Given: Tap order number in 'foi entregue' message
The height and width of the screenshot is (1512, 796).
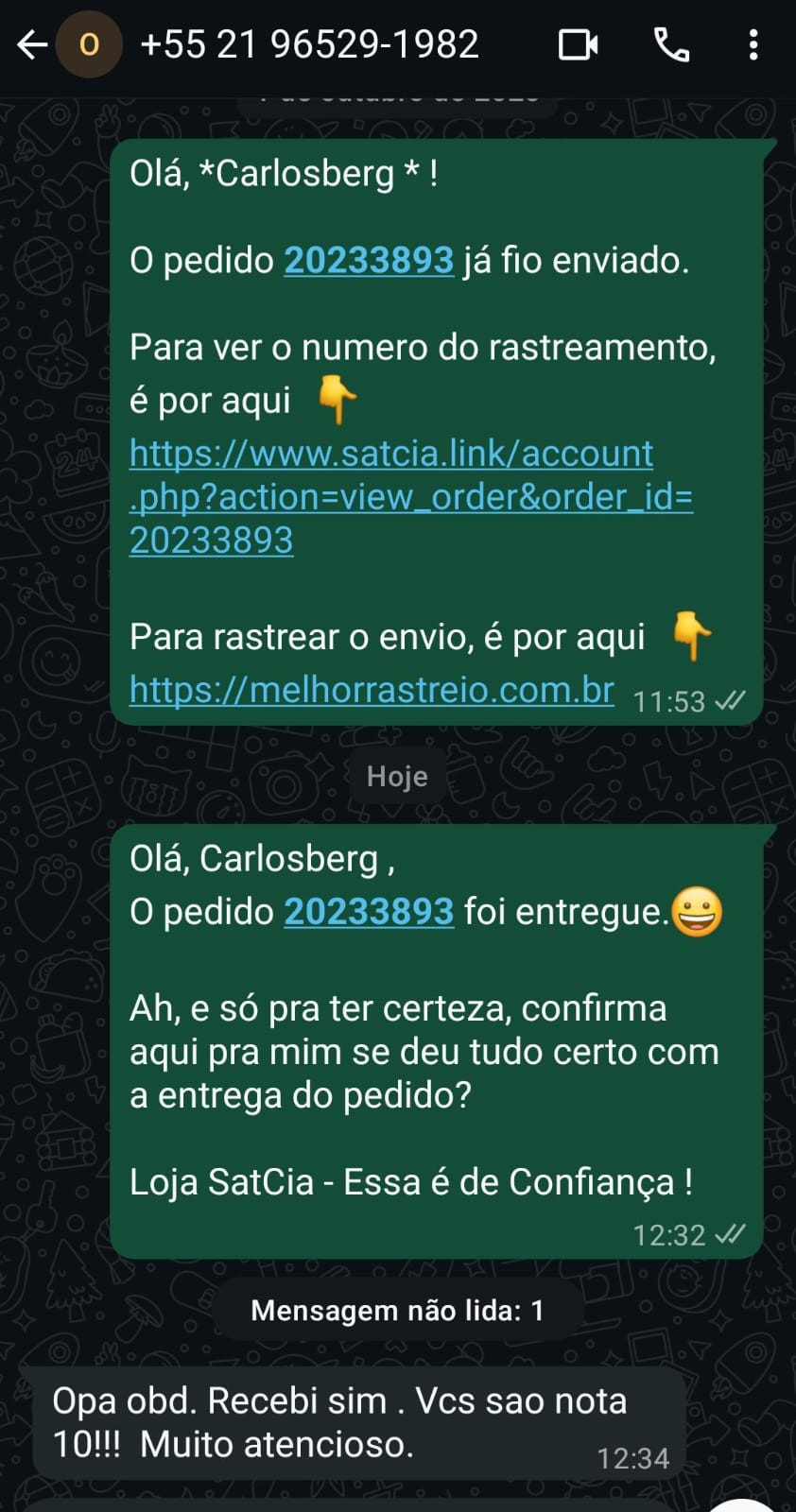Looking at the screenshot, I should pos(369,912).
